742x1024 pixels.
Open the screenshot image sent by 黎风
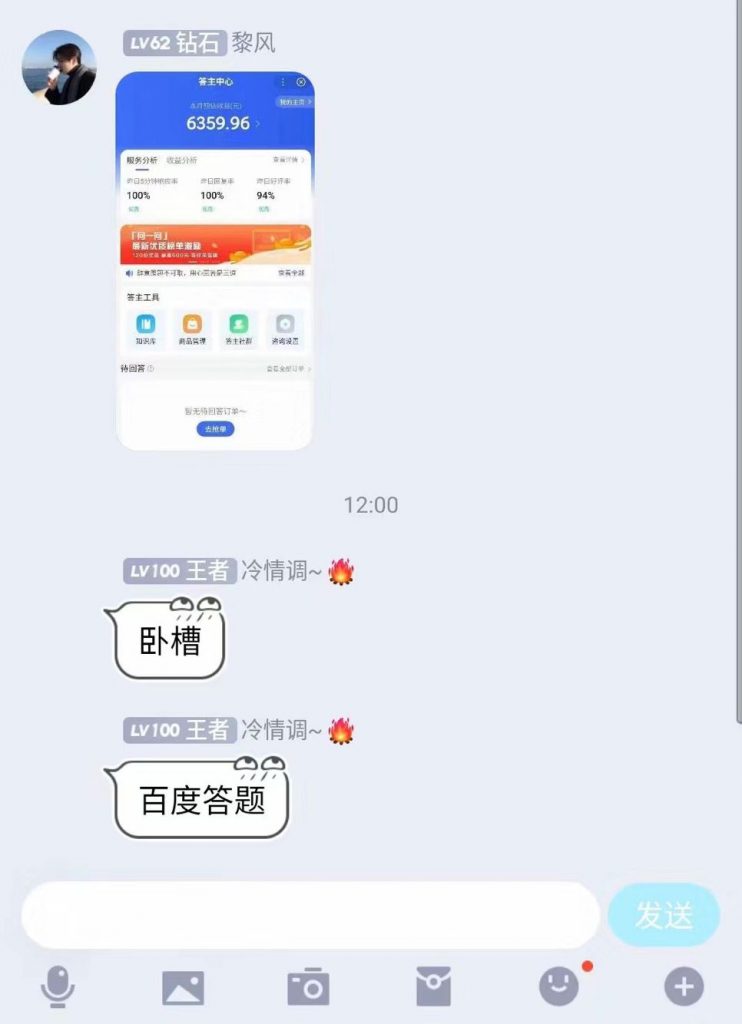(x=215, y=261)
